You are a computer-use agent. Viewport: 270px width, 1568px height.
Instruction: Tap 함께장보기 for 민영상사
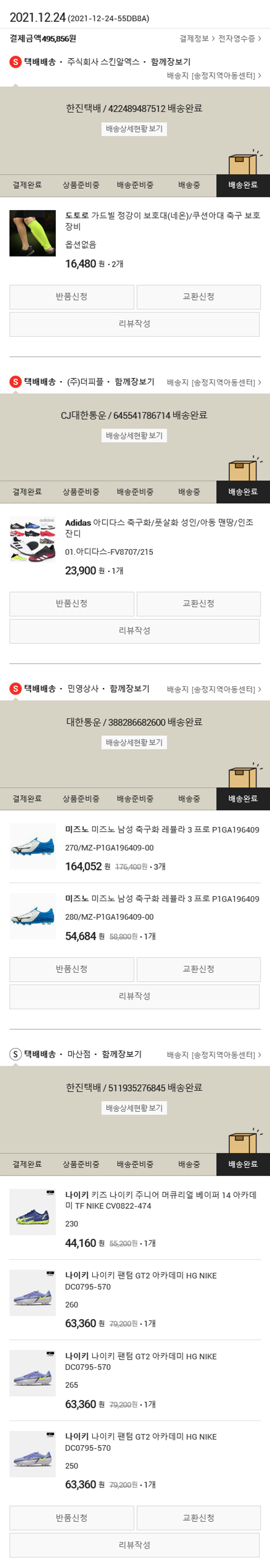point(129,688)
